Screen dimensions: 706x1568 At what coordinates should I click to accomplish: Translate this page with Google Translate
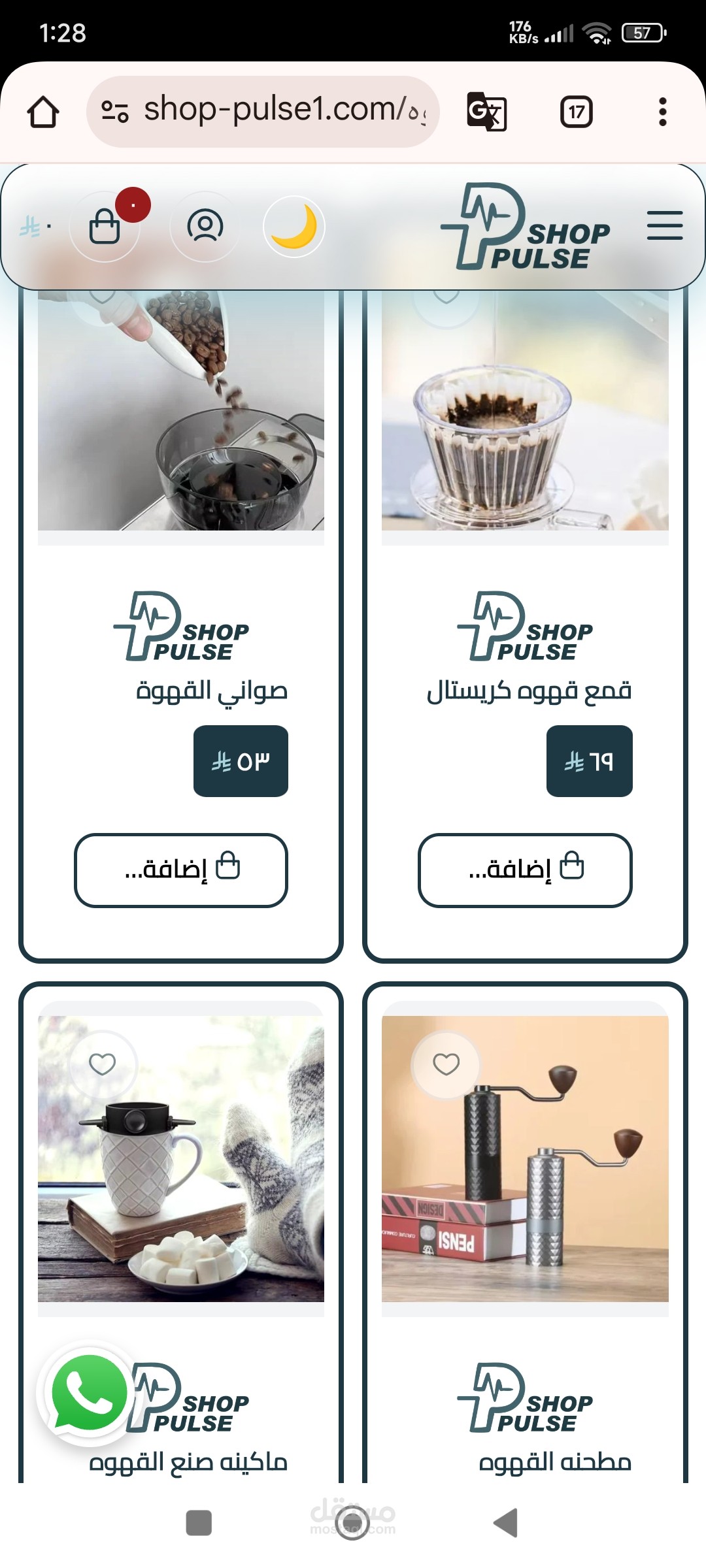(486, 112)
